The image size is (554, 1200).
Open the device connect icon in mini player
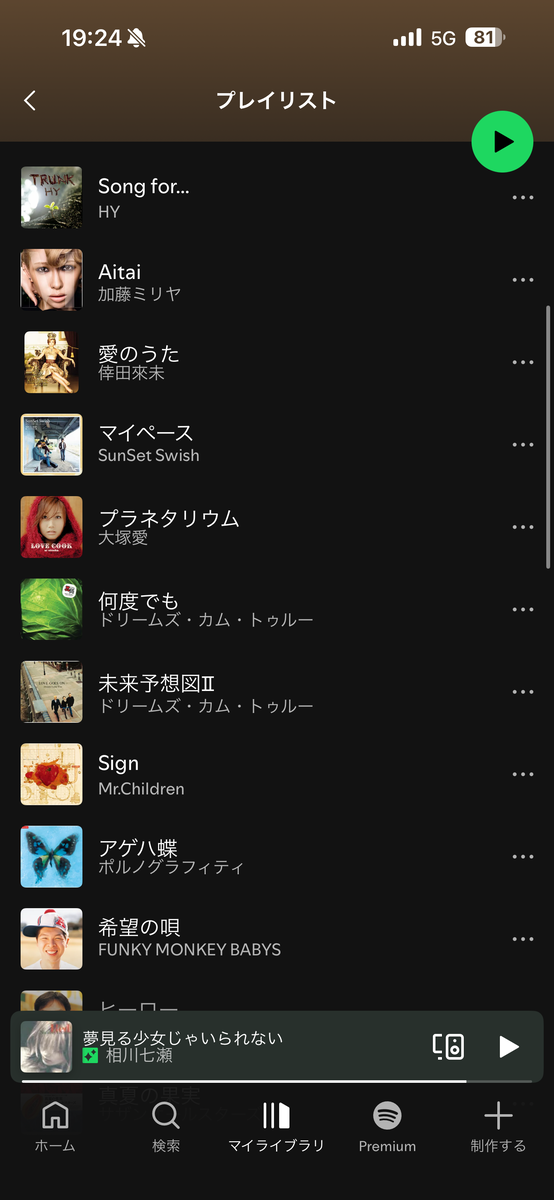point(448,1046)
